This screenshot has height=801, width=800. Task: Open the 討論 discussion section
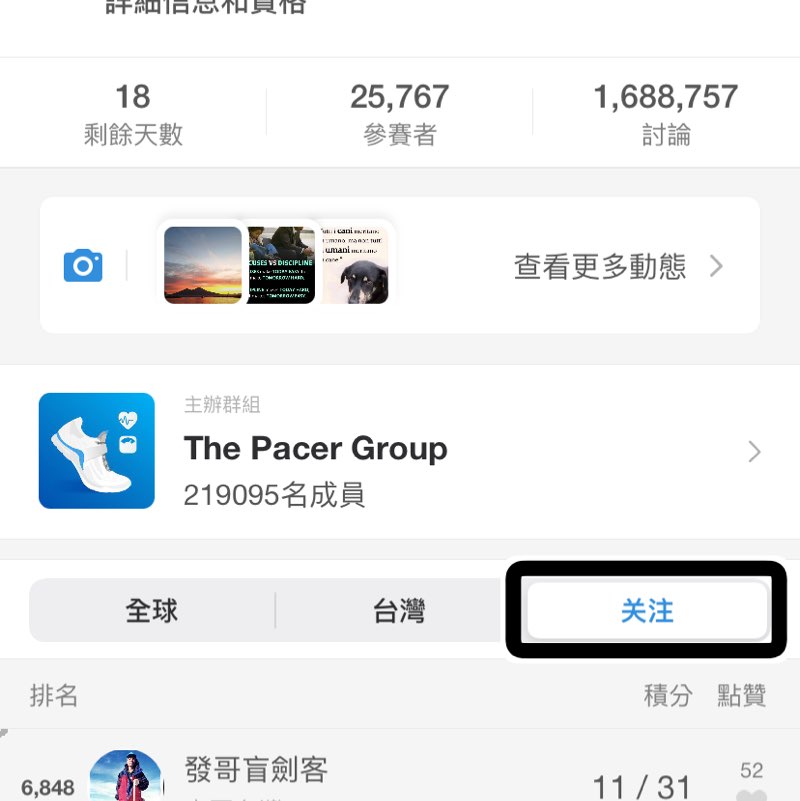(664, 110)
